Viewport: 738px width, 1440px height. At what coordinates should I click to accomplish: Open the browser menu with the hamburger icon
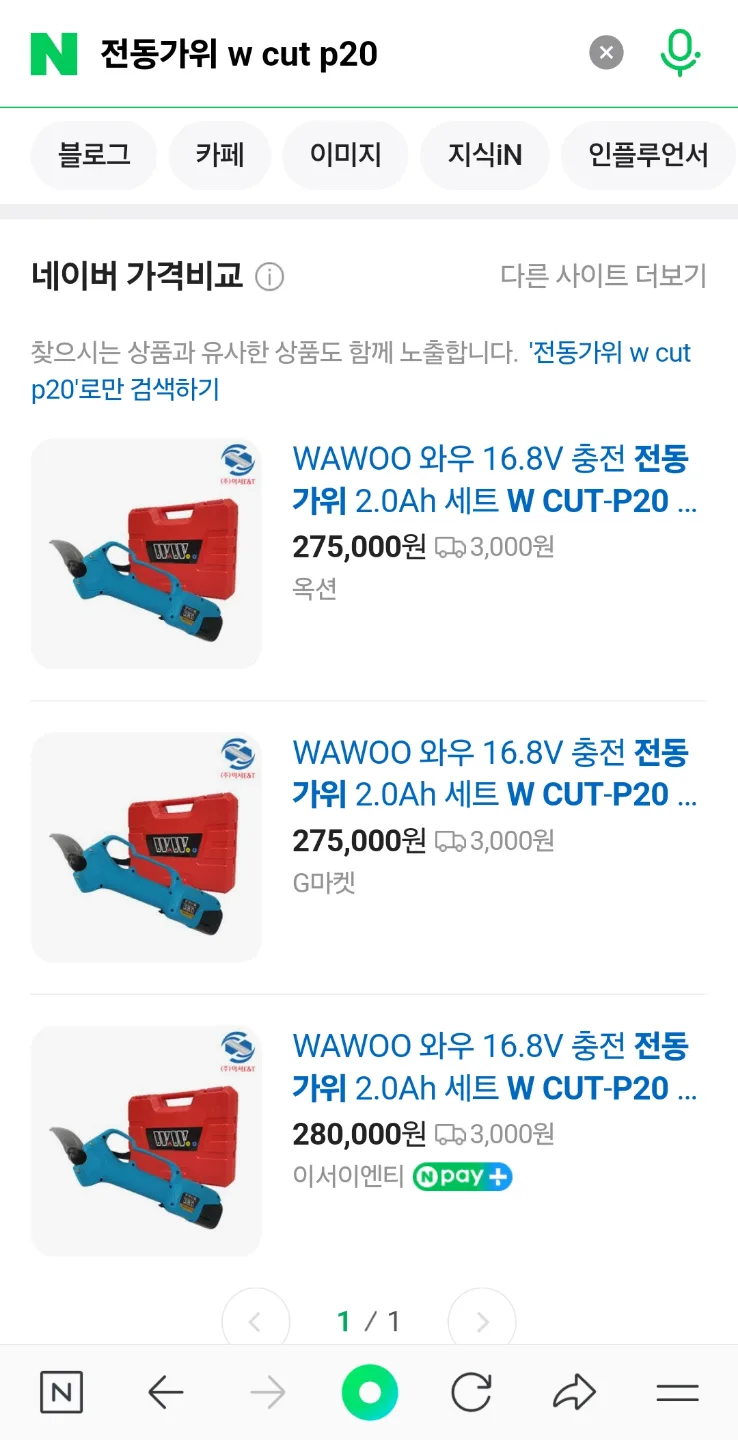coord(677,1391)
